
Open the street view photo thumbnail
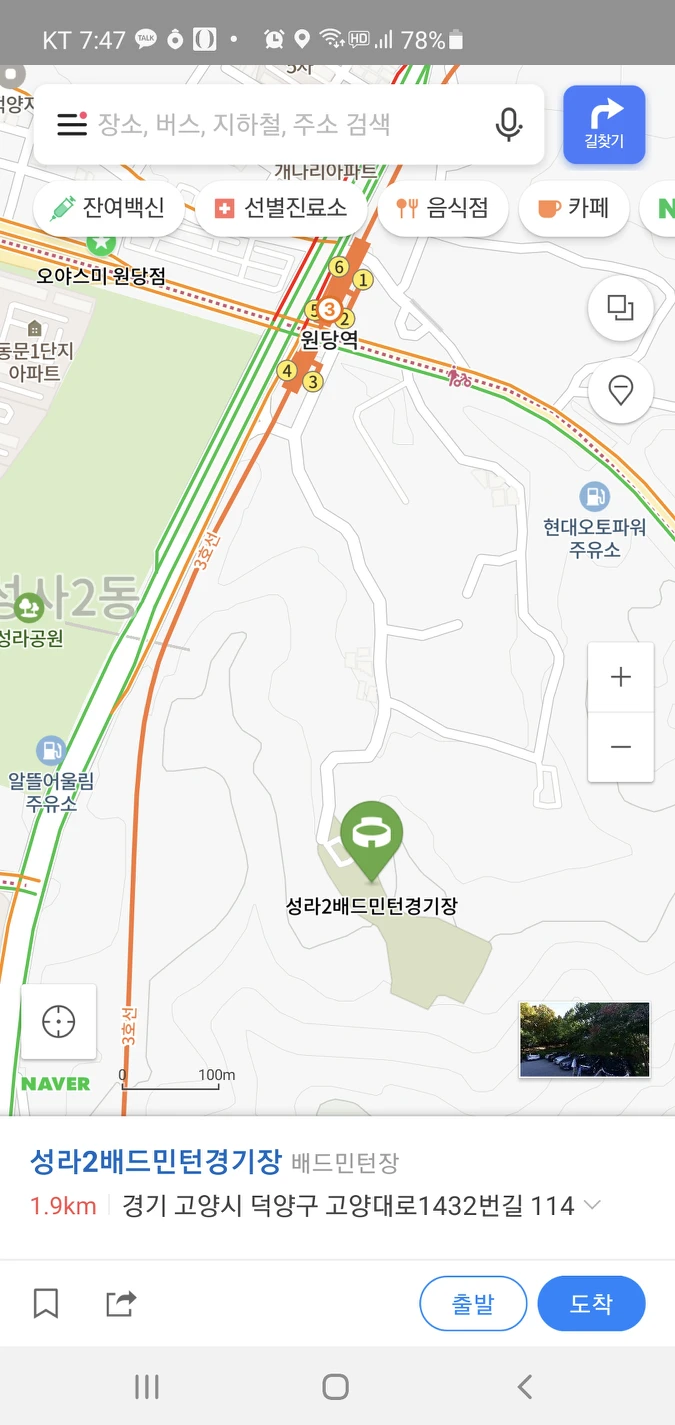(584, 1039)
